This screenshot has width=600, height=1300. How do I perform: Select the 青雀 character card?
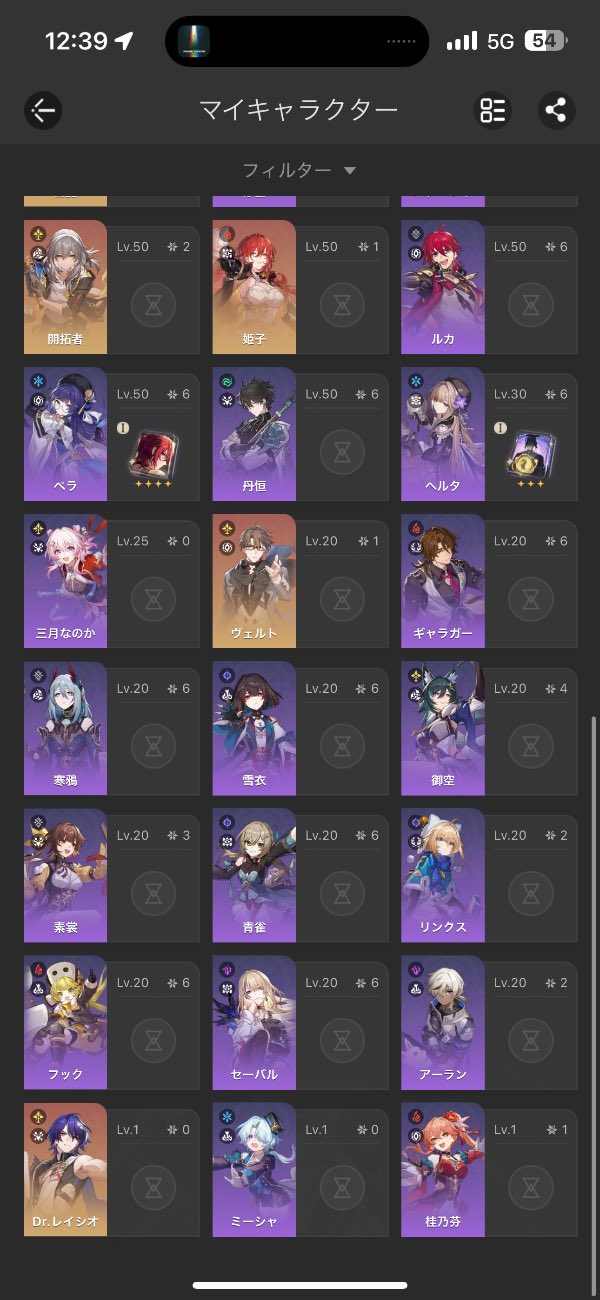pyautogui.click(x=254, y=875)
